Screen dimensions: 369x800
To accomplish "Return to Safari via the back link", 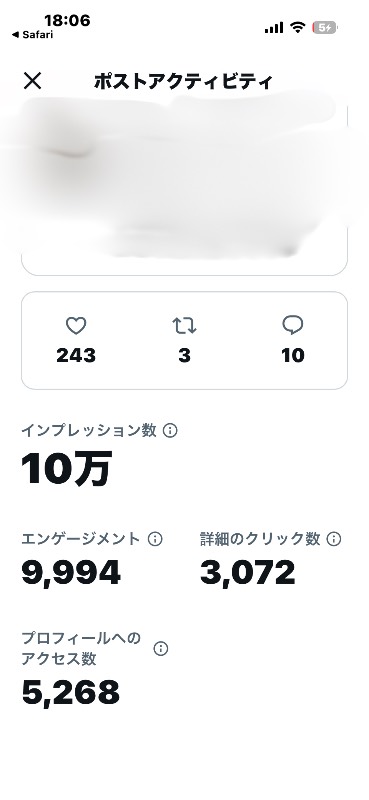I will click(x=32, y=35).
